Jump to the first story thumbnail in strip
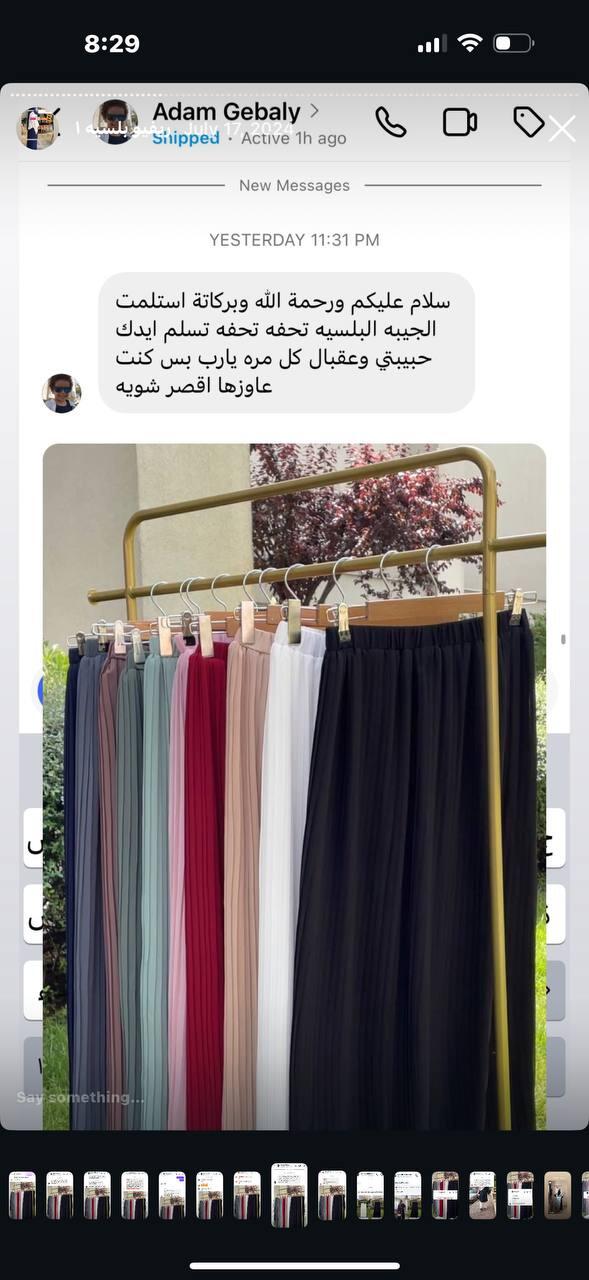The image size is (589, 1280). pyautogui.click(x=22, y=1195)
